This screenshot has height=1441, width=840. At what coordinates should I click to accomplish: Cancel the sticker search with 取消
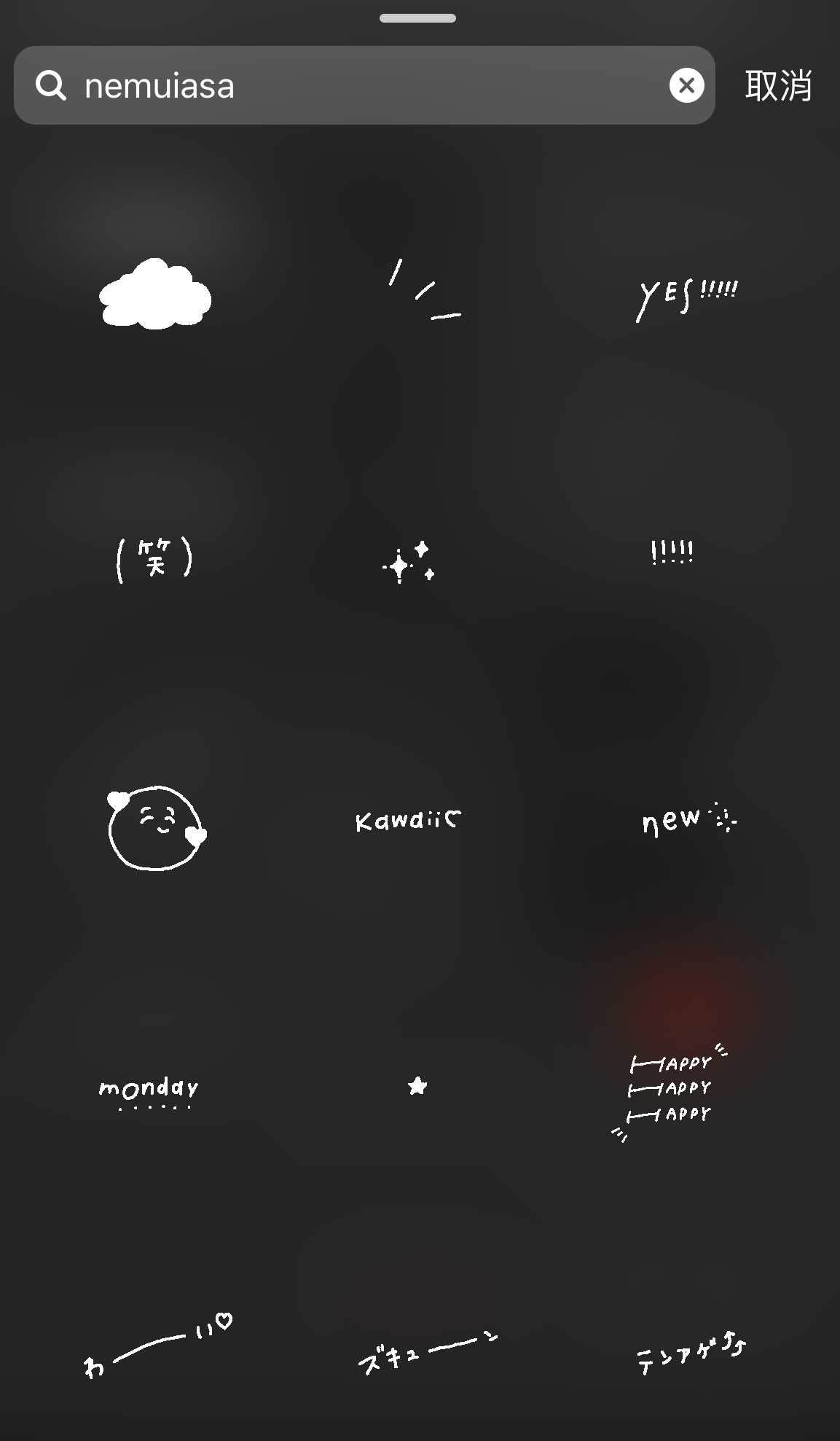click(778, 86)
